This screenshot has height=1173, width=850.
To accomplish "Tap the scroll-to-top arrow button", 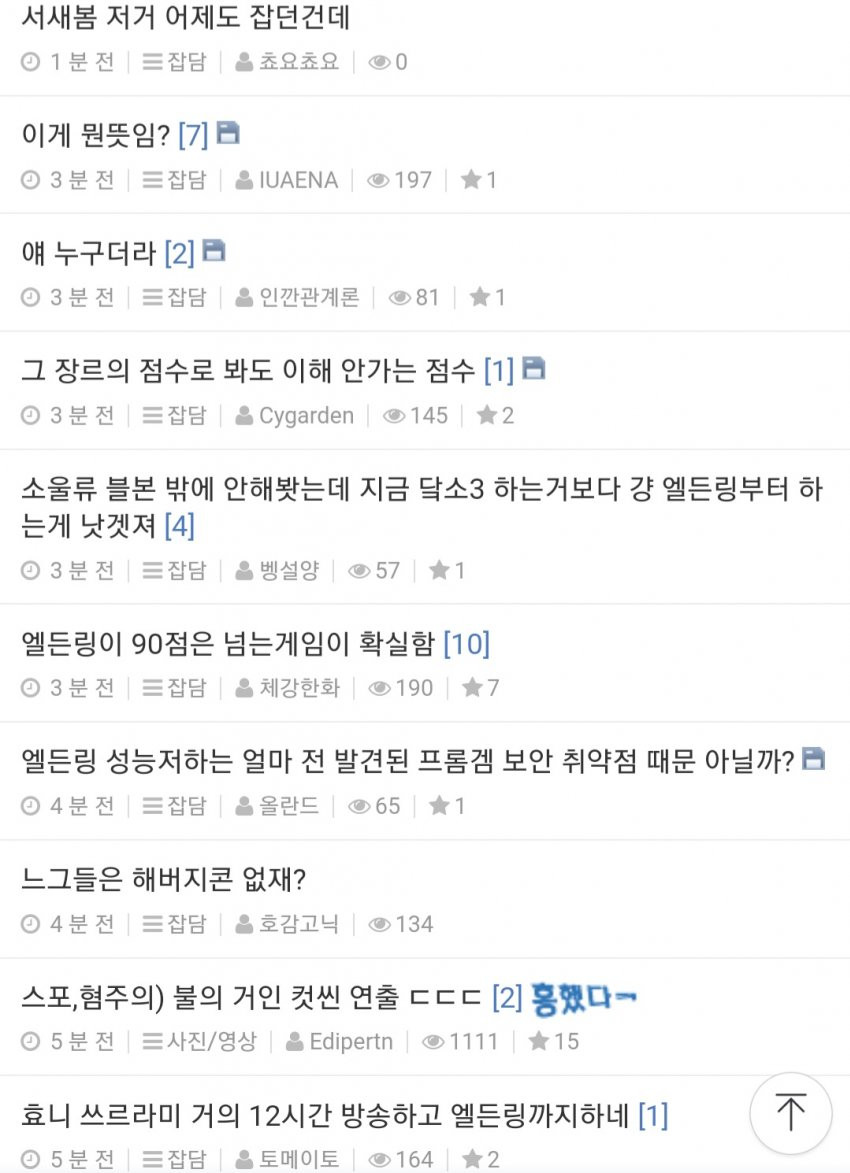I will pyautogui.click(x=790, y=1112).
